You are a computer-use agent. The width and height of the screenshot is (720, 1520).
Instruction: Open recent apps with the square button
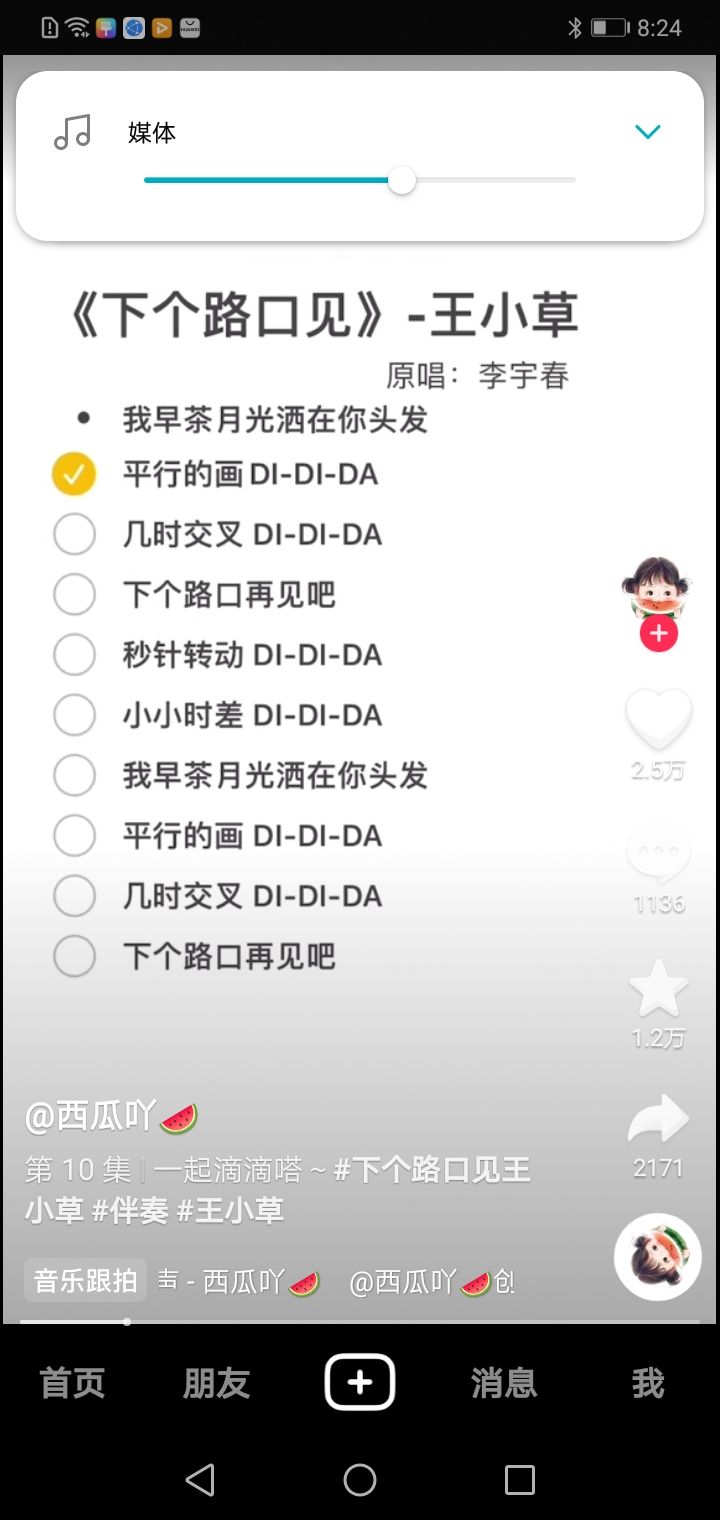519,1479
